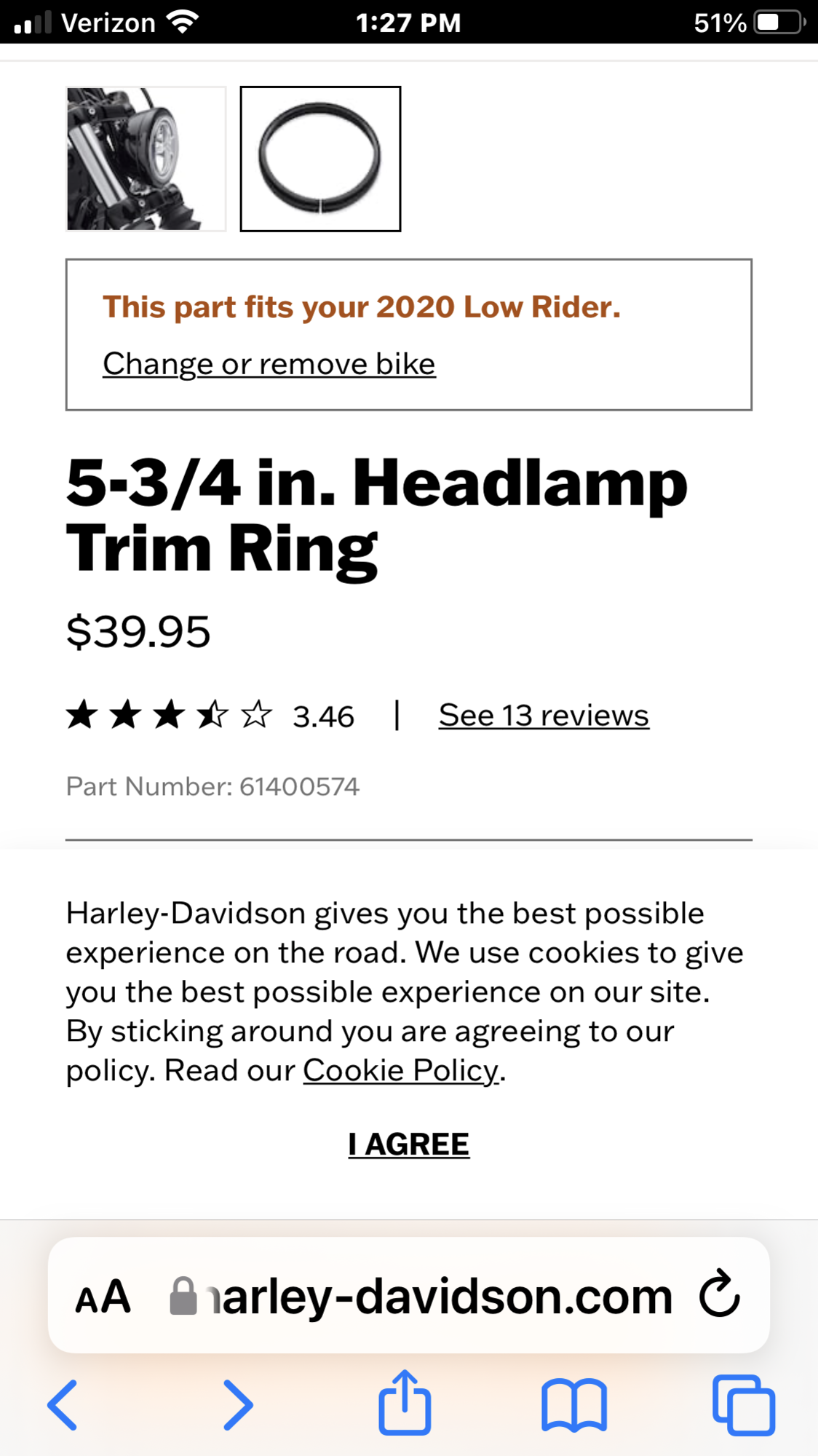The image size is (818, 1456).
Task: Open the See 13 reviews link
Action: tap(543, 715)
